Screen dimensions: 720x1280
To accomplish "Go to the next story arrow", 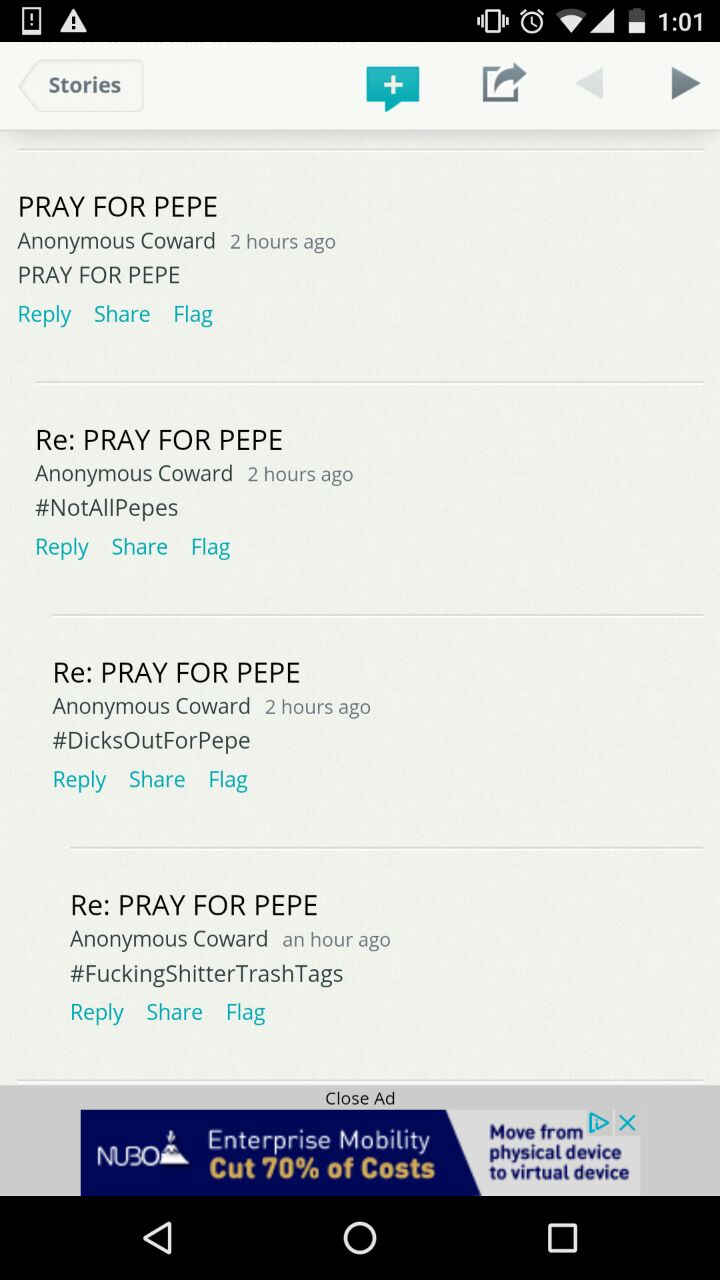I will [x=684, y=84].
